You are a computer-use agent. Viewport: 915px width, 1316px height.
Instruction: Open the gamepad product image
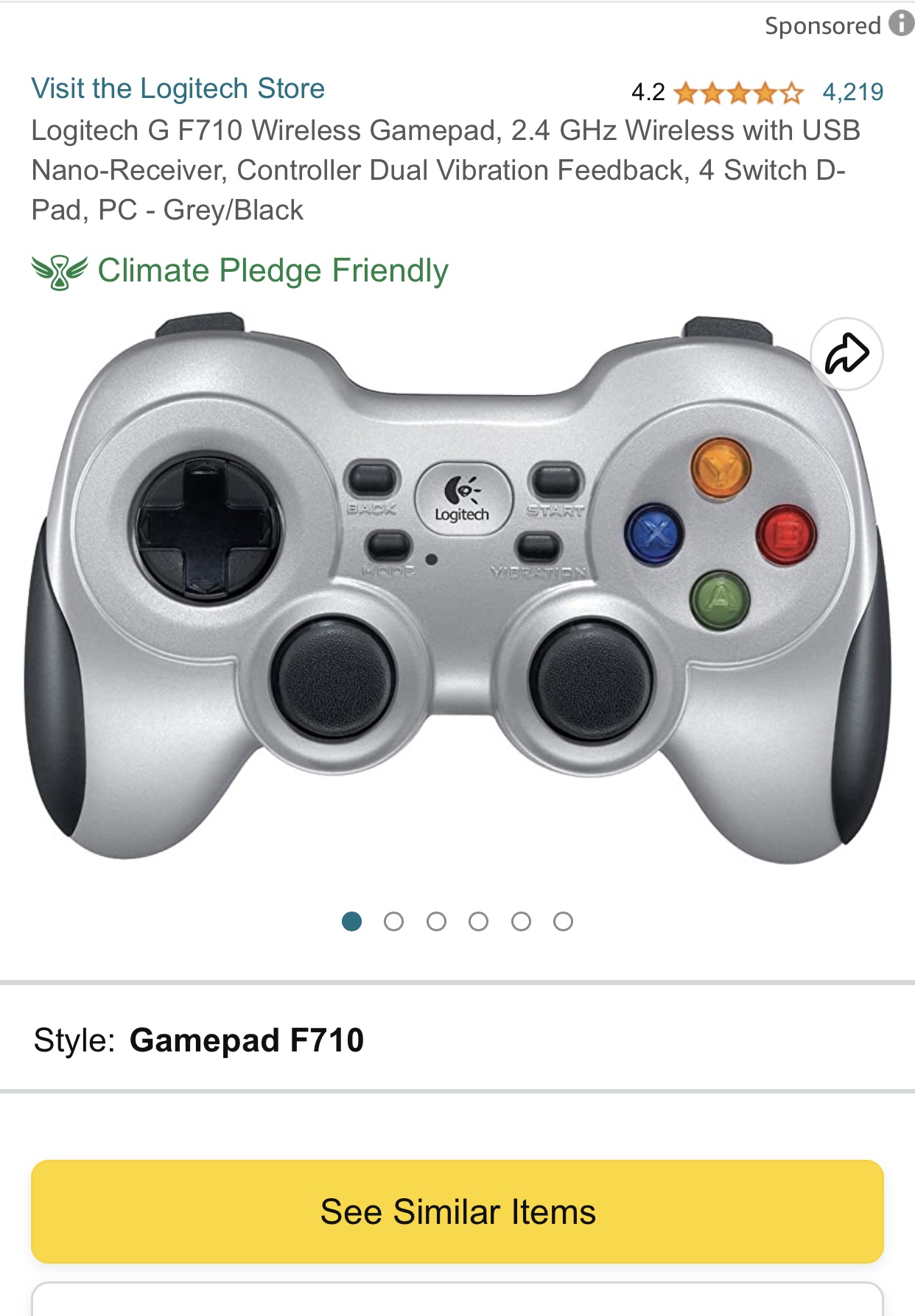point(457,589)
